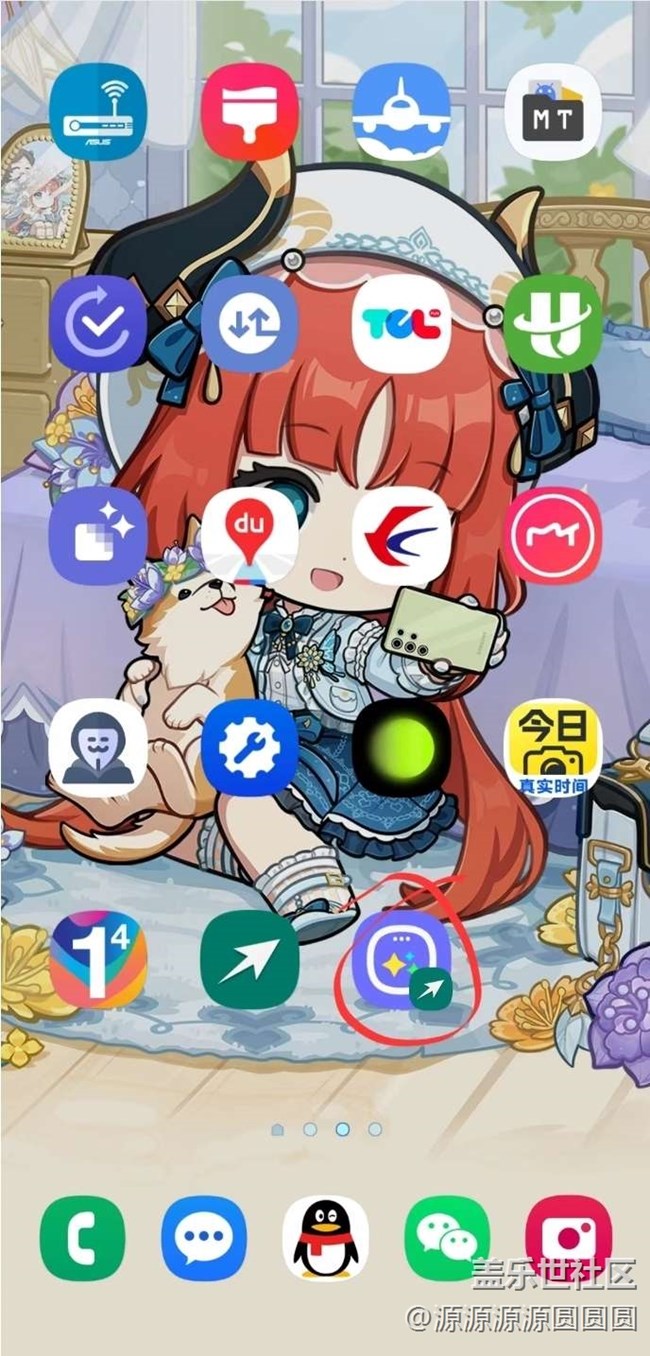Image resolution: width=650 pixels, height=1356 pixels.
Task: Open the purple checkmark reminder app
Action: [98, 324]
